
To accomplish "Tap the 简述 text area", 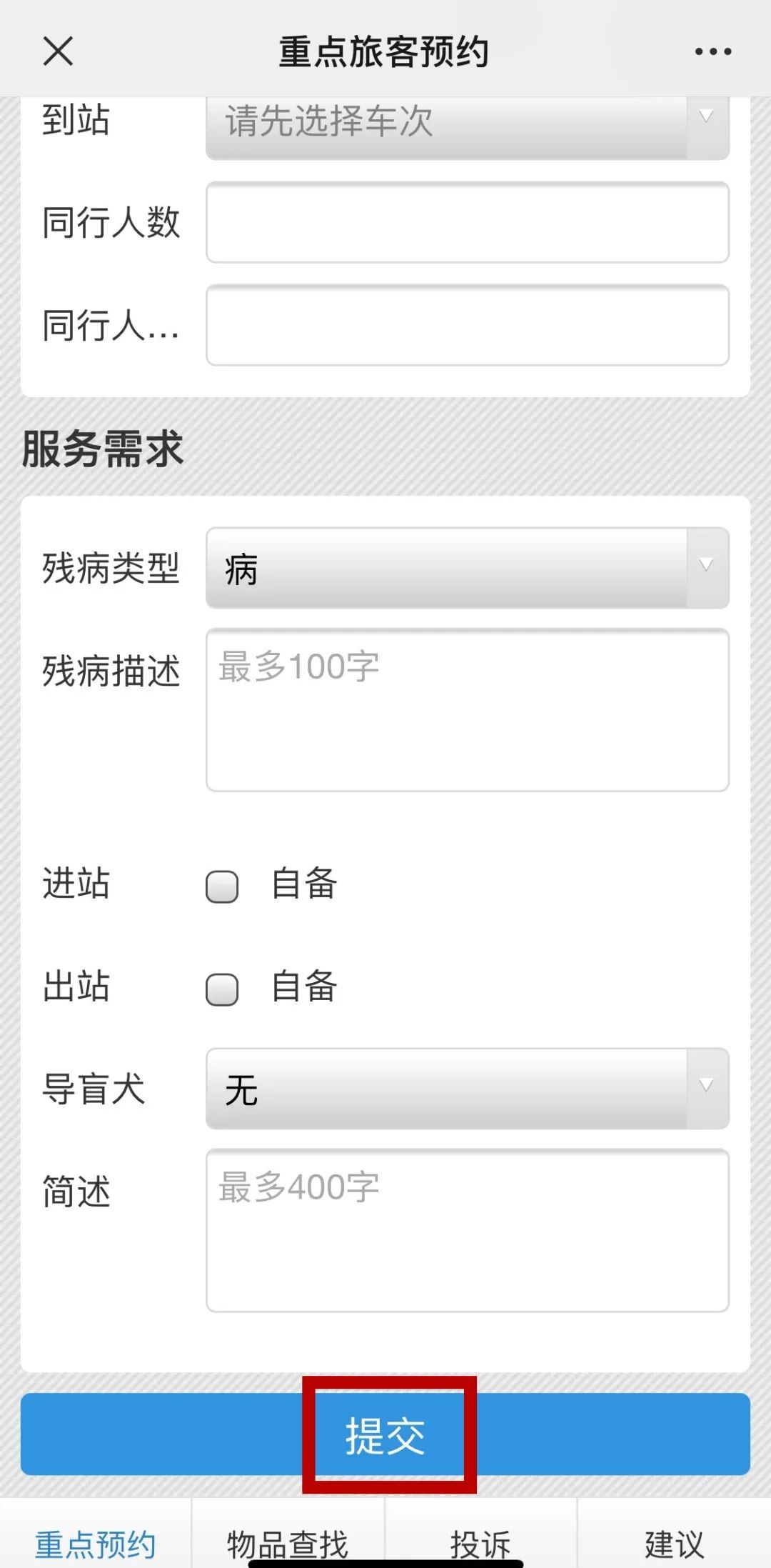I will 468,1231.
